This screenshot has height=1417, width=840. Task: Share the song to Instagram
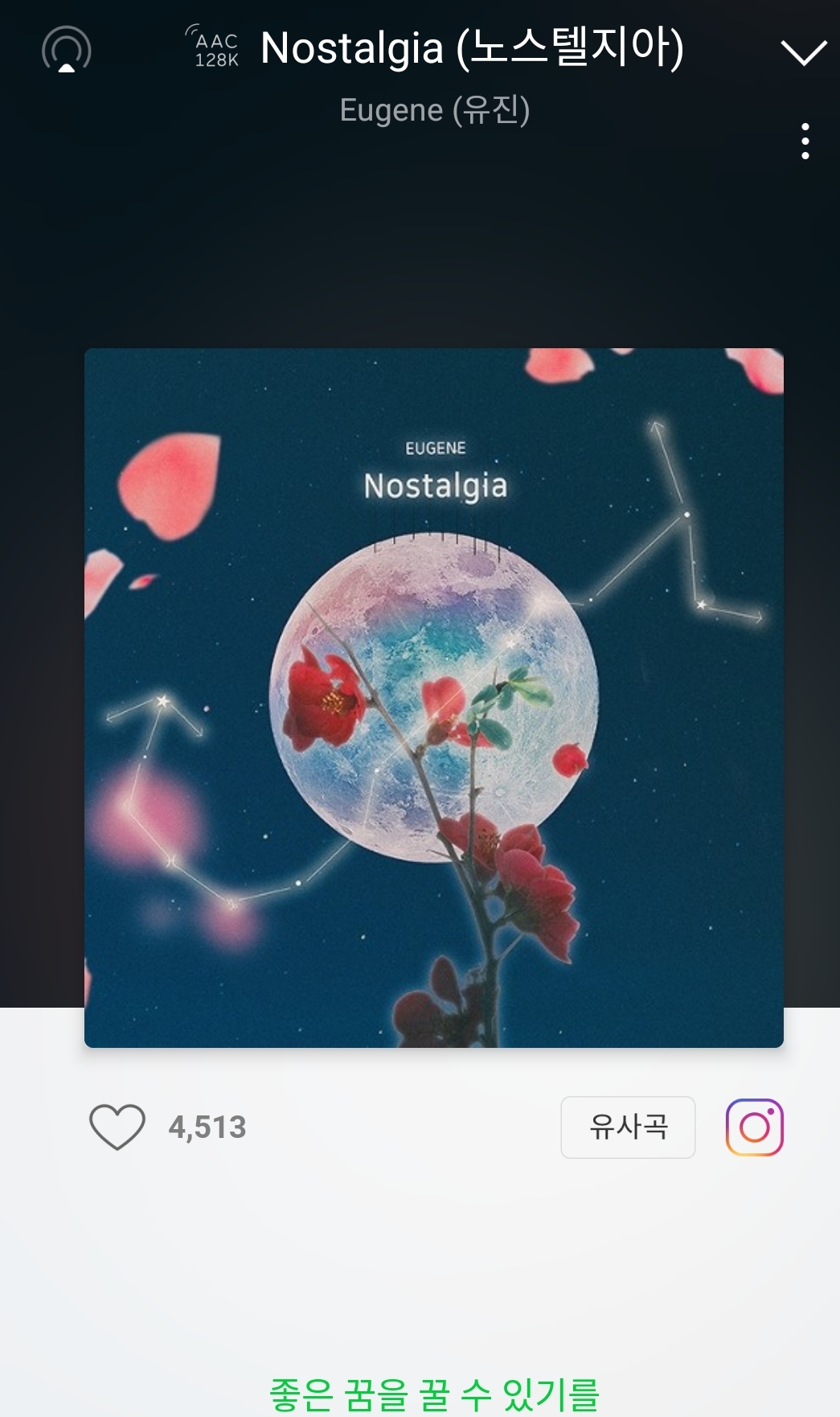[755, 1127]
